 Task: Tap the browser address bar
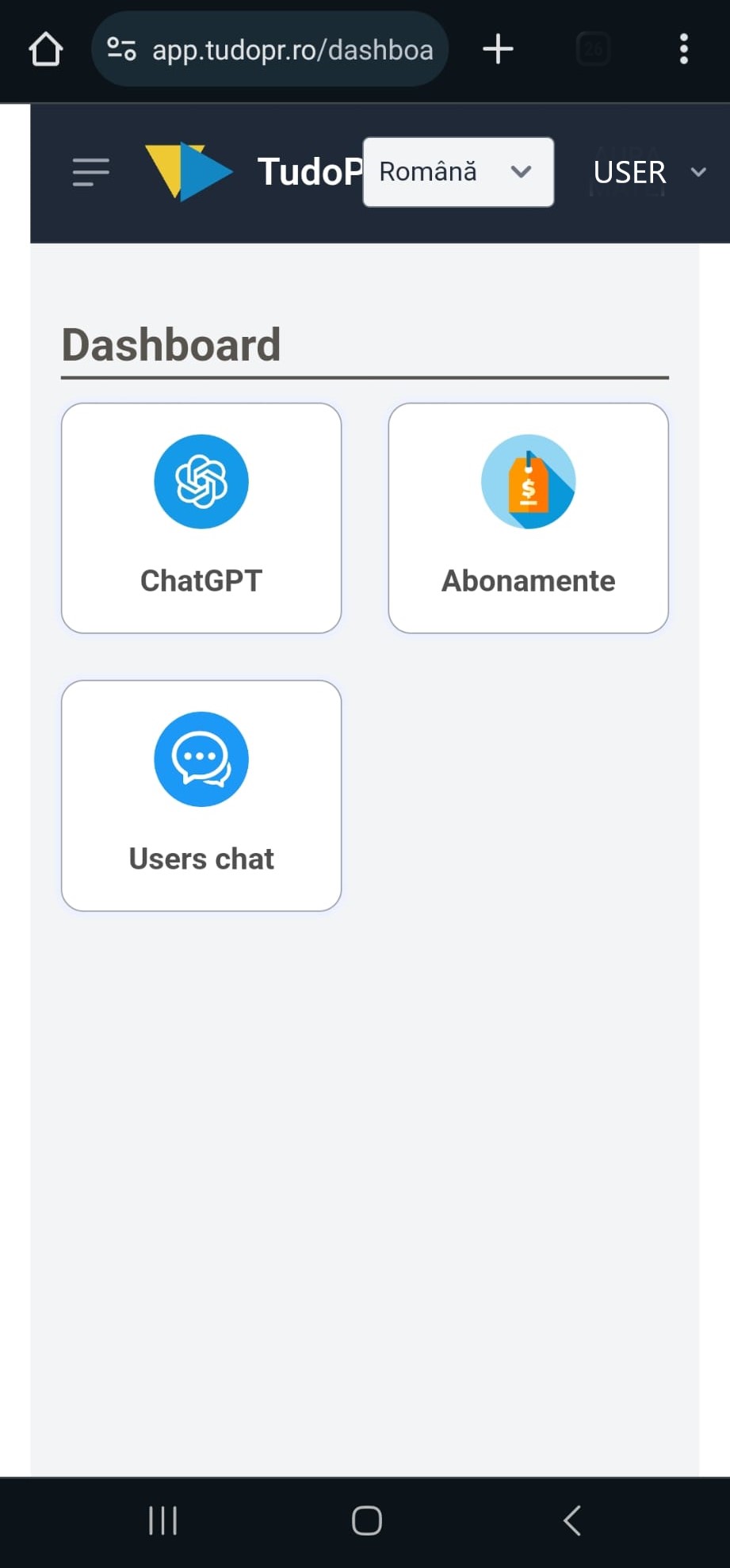[270, 49]
